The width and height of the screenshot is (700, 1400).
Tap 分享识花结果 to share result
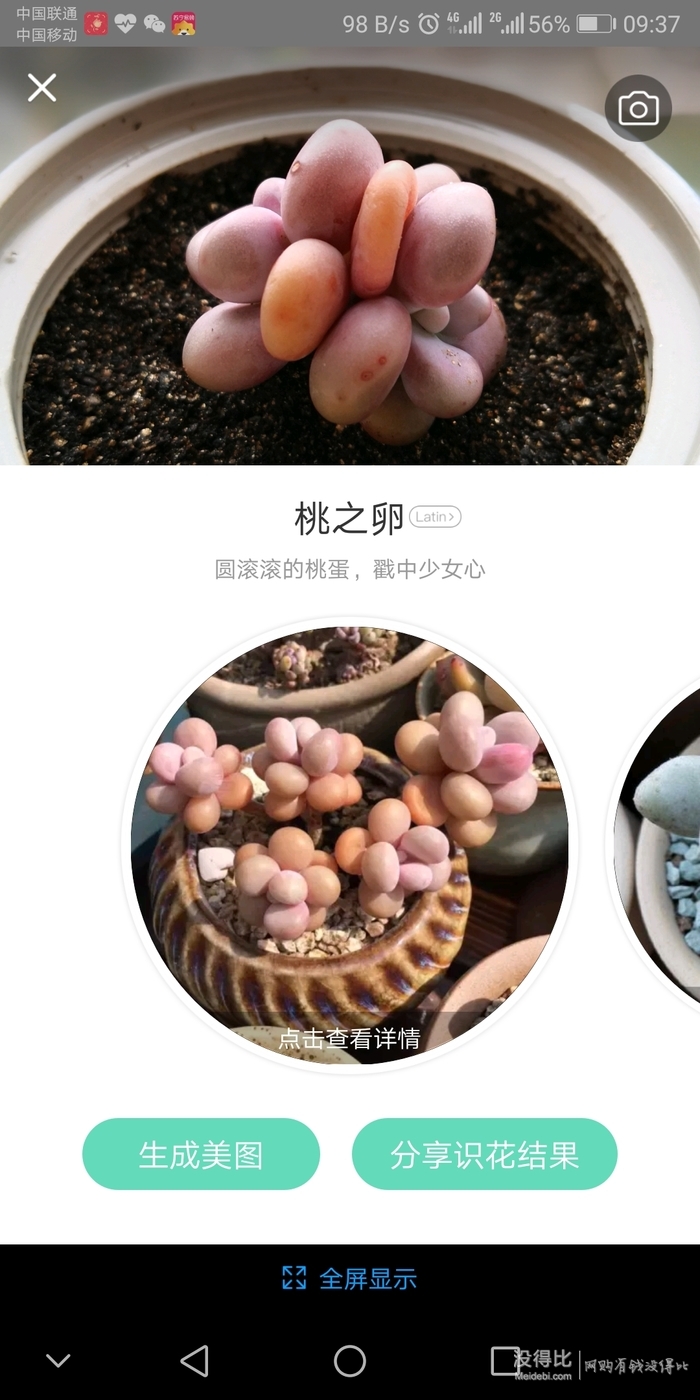[484, 1154]
